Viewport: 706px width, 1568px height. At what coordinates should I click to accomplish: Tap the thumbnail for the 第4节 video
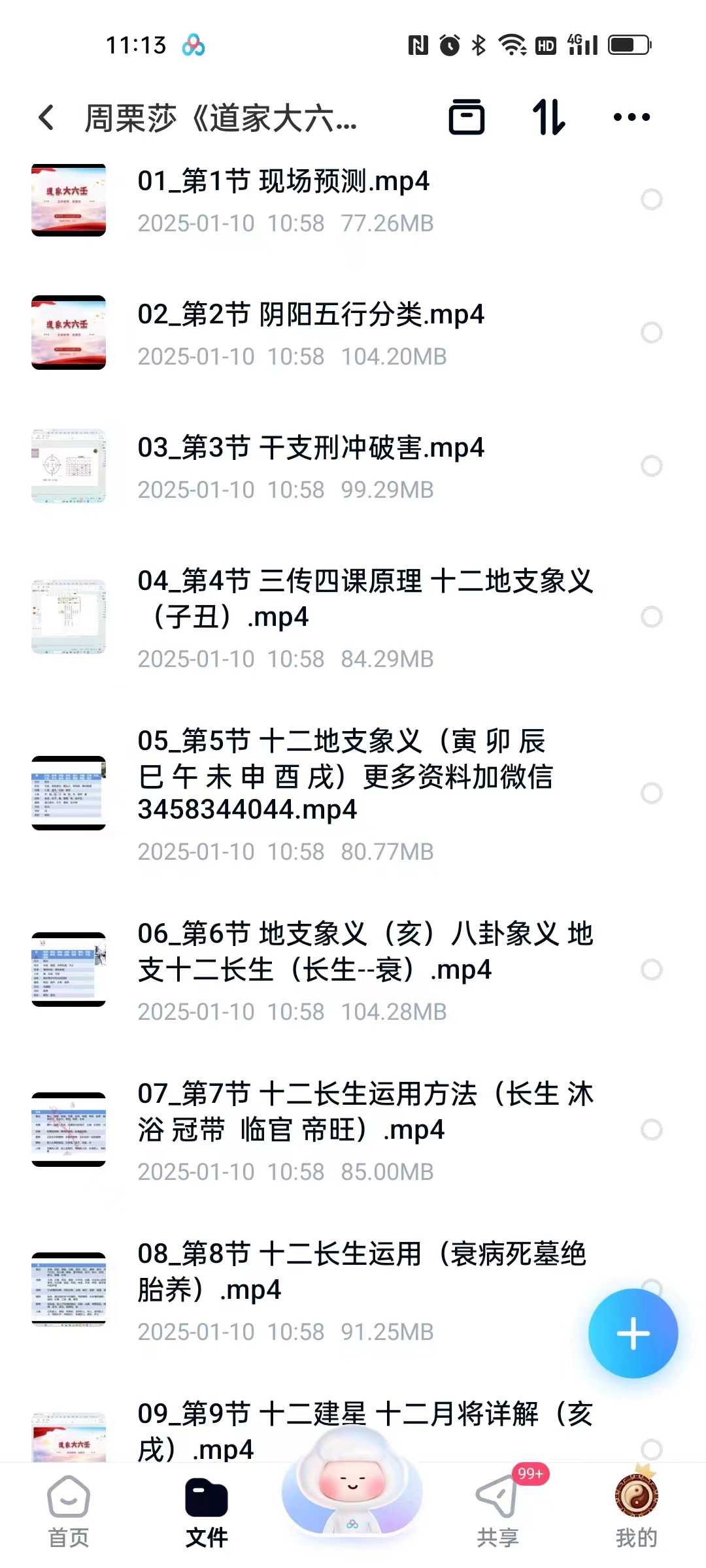(x=69, y=617)
